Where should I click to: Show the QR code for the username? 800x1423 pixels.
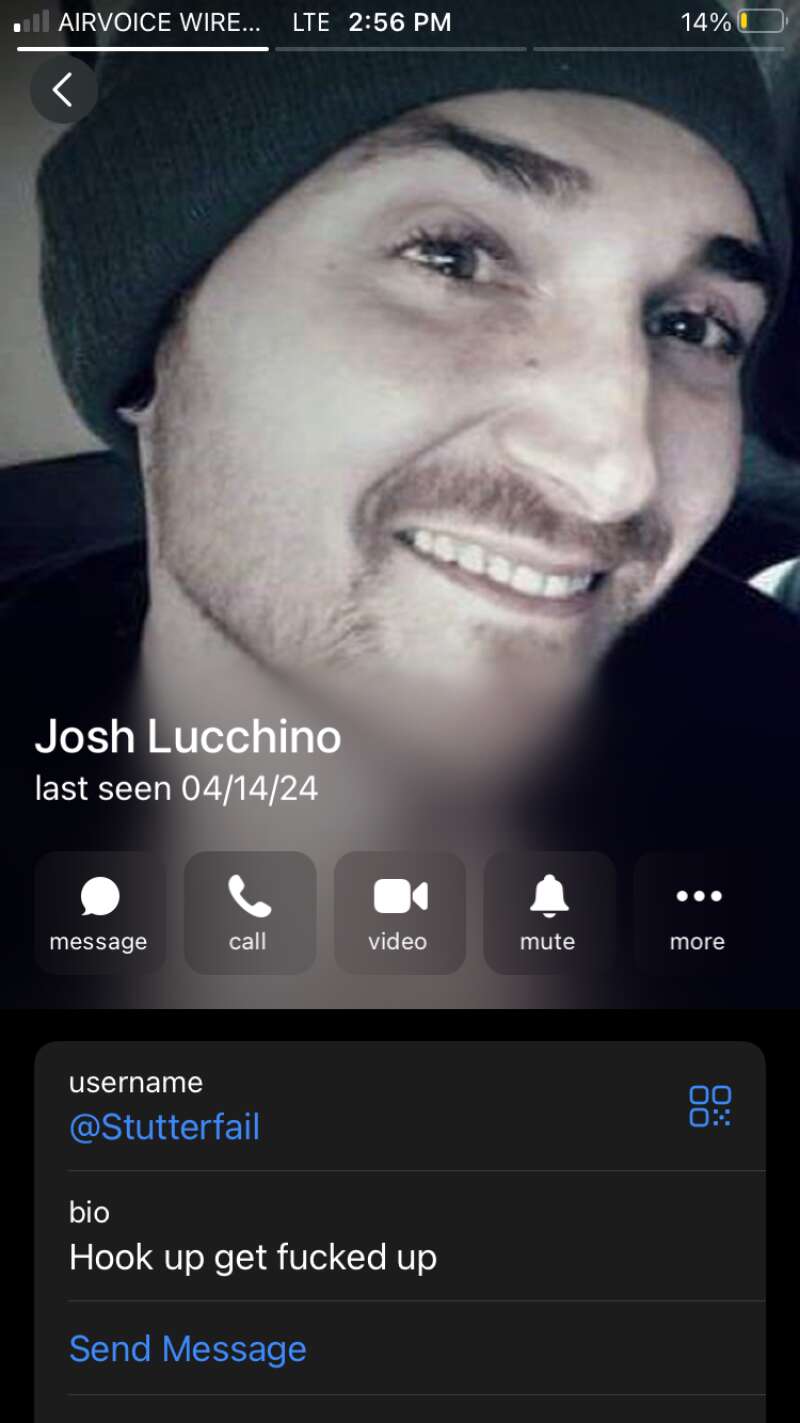pos(710,1106)
